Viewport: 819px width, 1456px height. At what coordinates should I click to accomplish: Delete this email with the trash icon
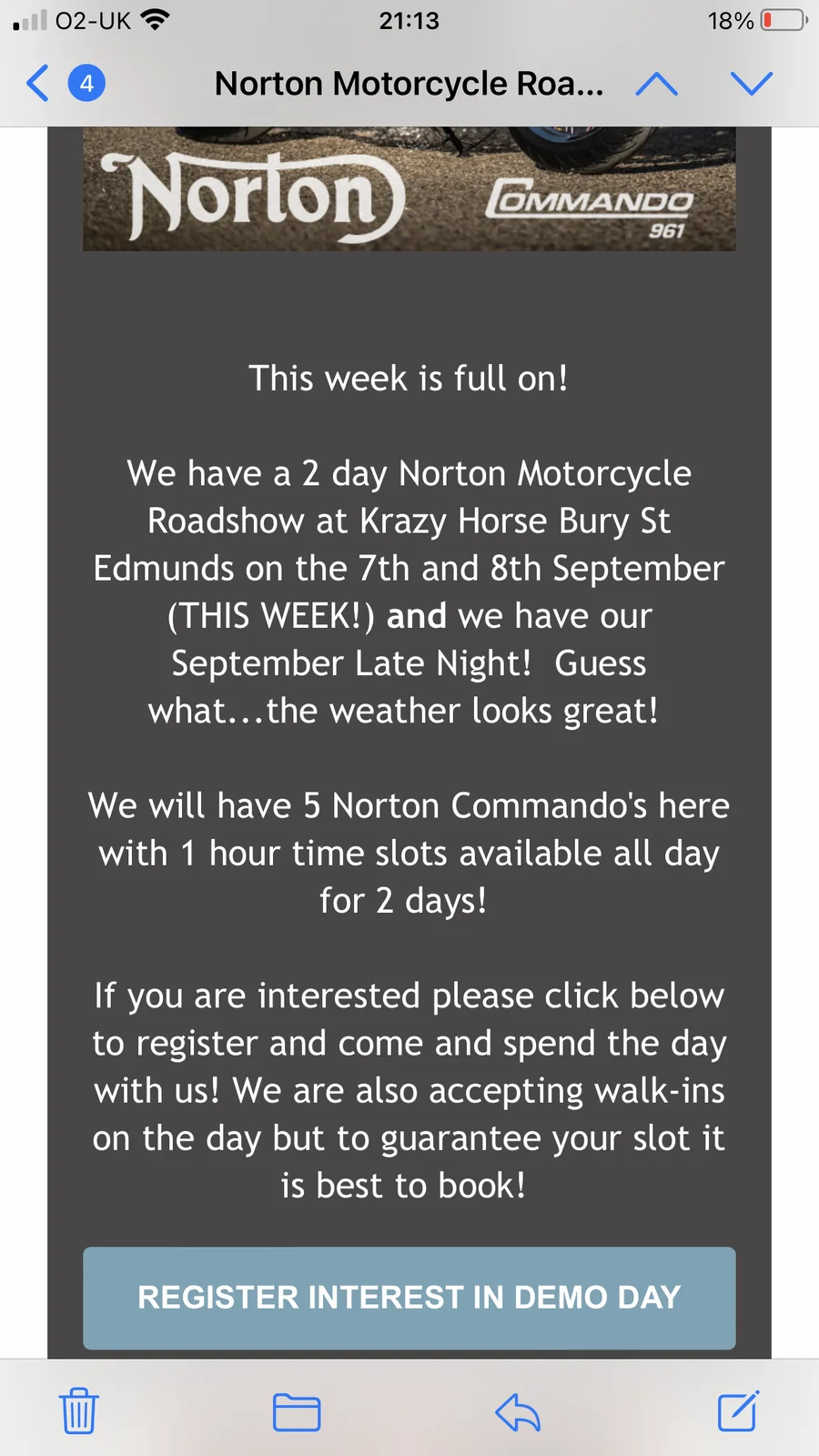coord(79,1410)
